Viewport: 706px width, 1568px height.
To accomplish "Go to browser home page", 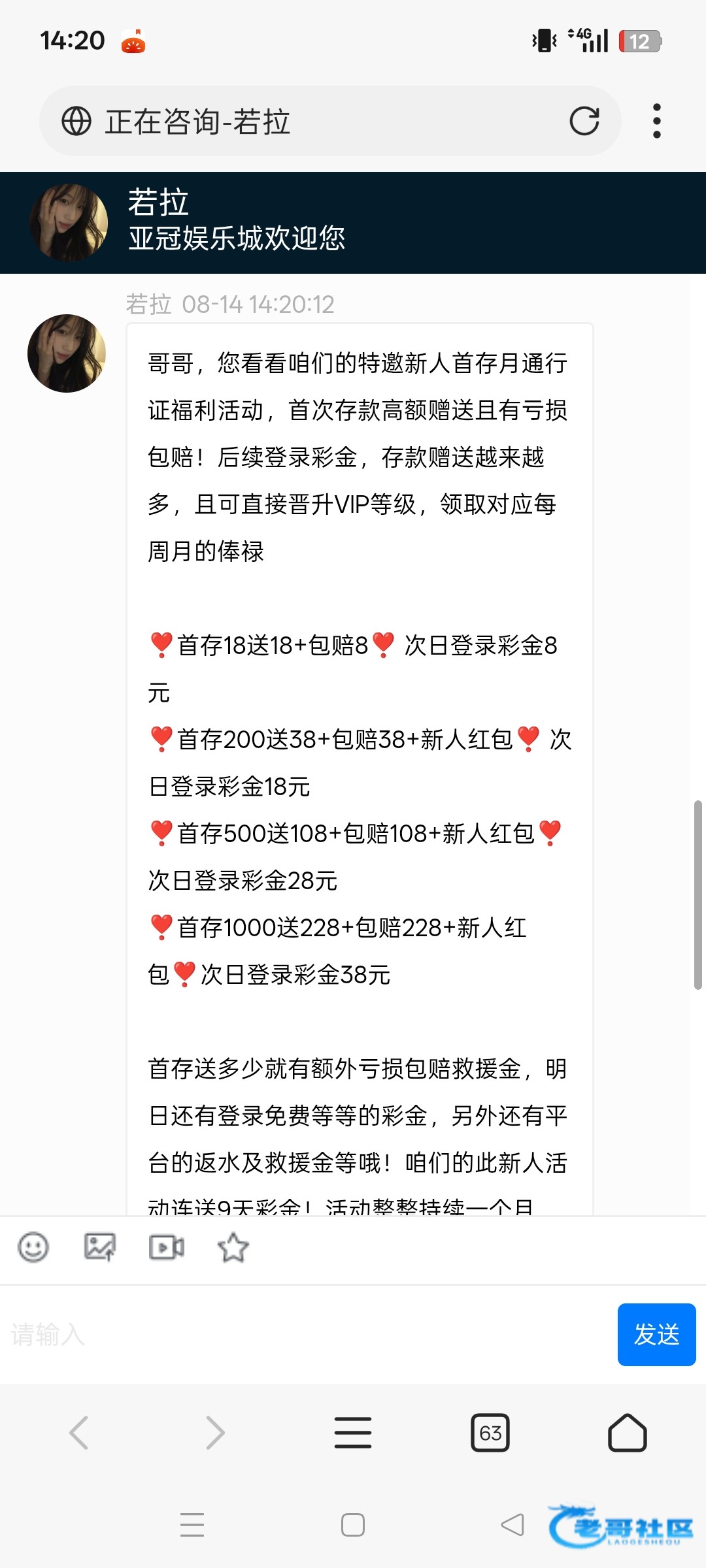I will [x=628, y=1433].
